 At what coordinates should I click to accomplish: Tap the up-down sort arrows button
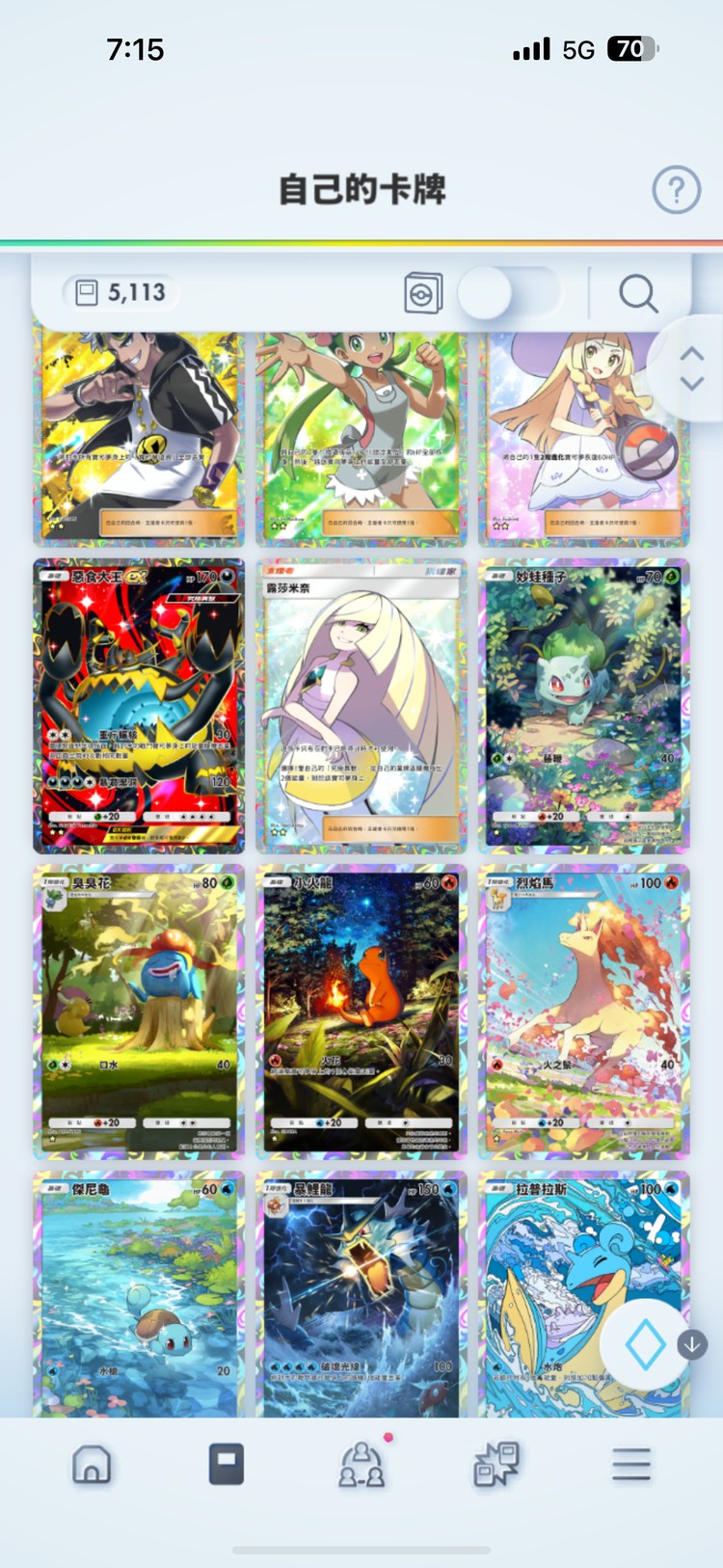pos(691,368)
